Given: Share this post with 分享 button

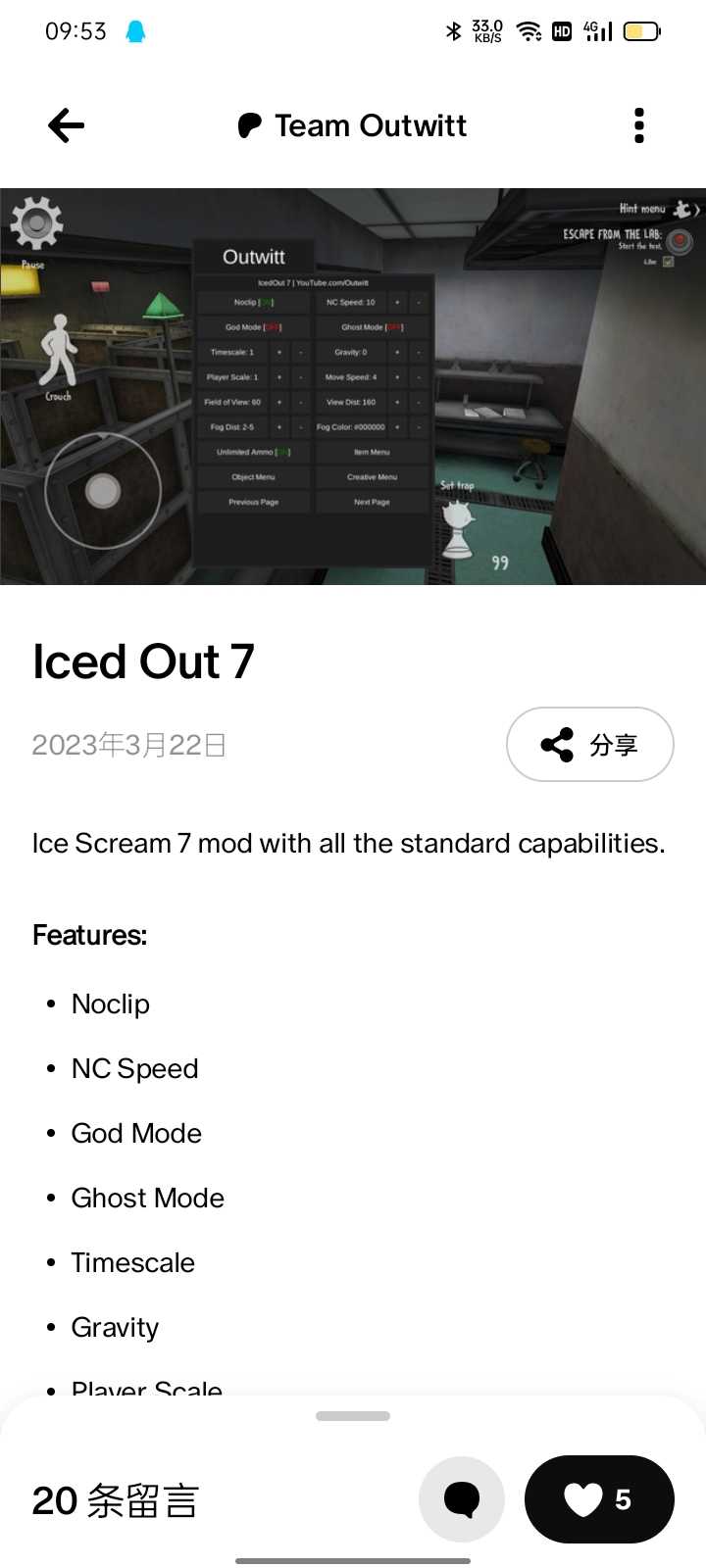Looking at the screenshot, I should 589,745.
